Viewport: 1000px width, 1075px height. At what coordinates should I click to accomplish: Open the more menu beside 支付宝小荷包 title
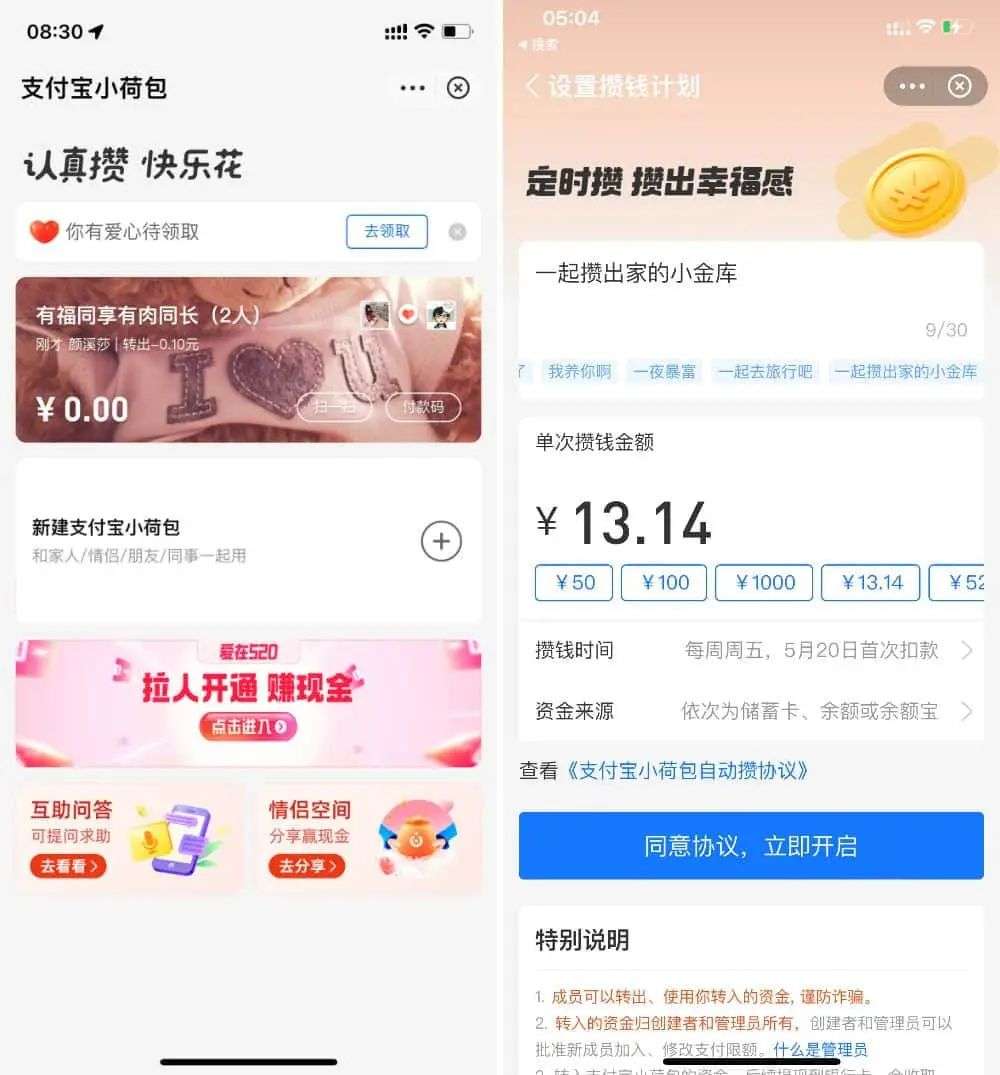click(412, 88)
